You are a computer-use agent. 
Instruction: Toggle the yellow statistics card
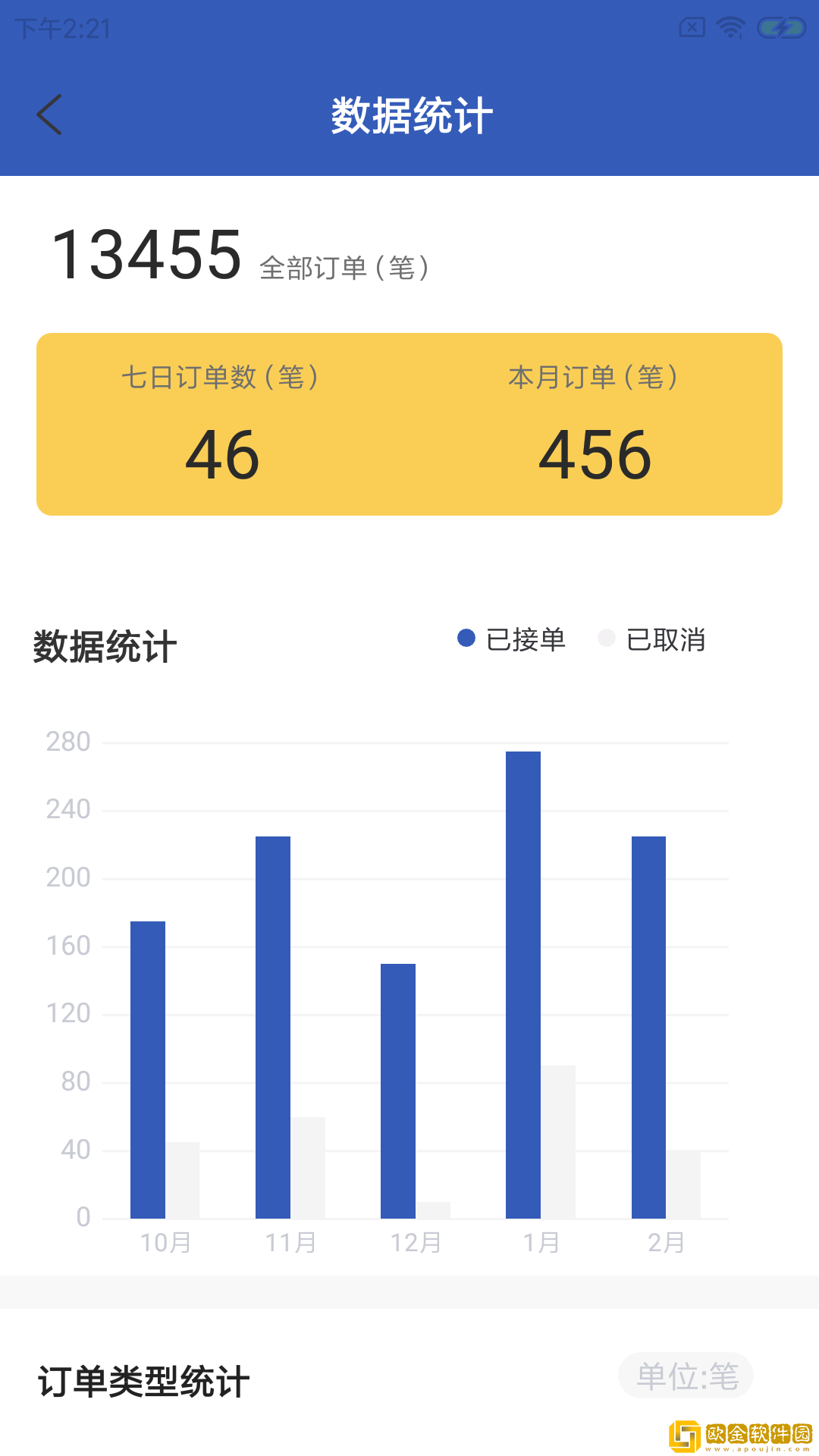pos(409,423)
